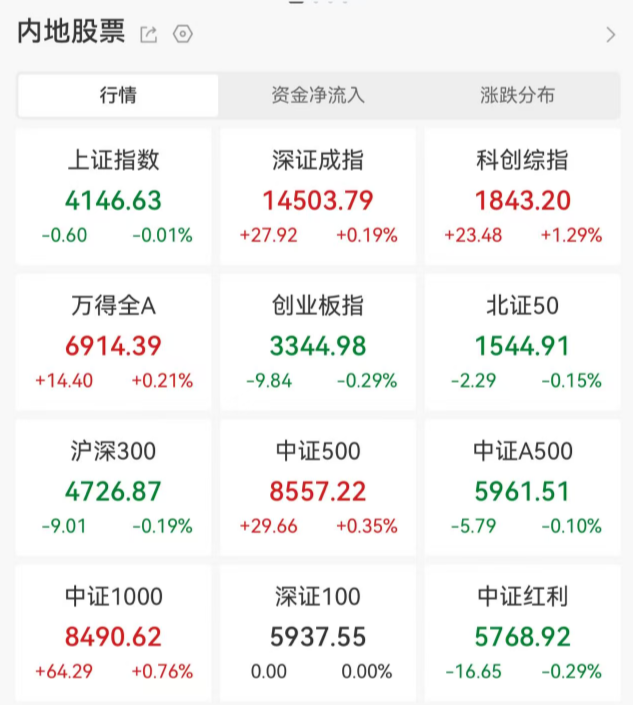Open the 深证成指 index card

(318, 197)
